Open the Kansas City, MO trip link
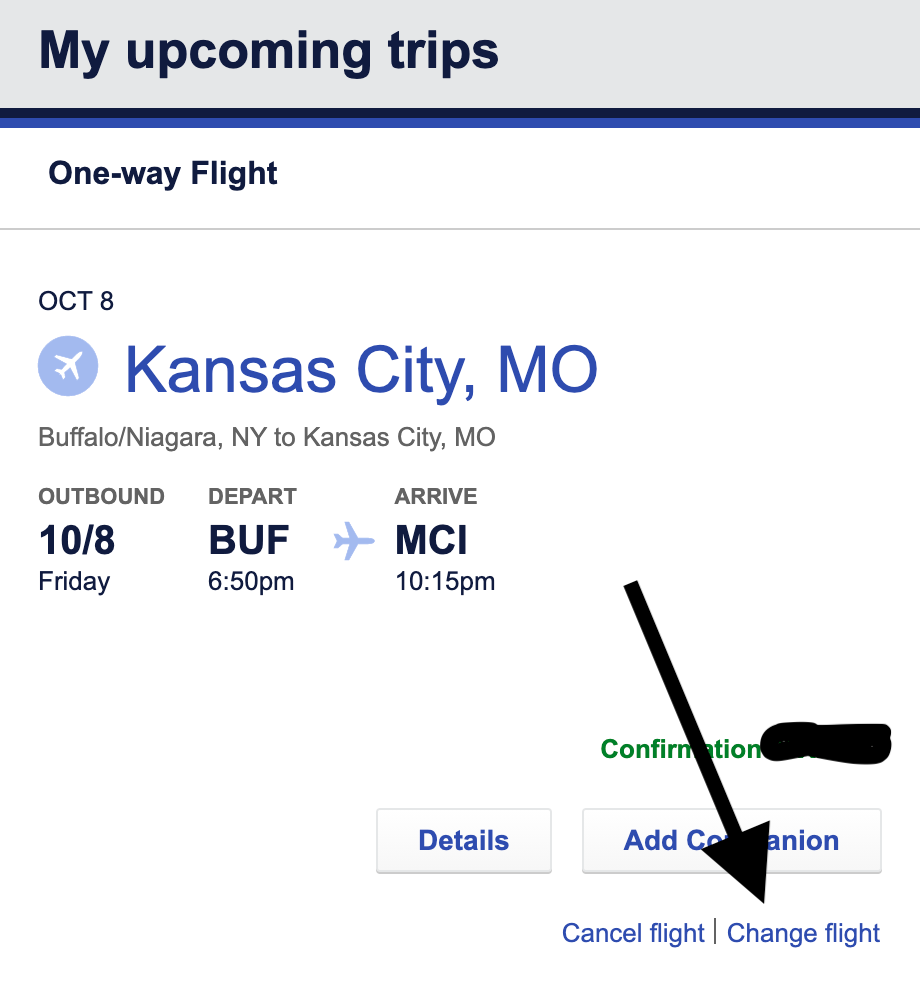The height and width of the screenshot is (1004, 920). (x=360, y=368)
